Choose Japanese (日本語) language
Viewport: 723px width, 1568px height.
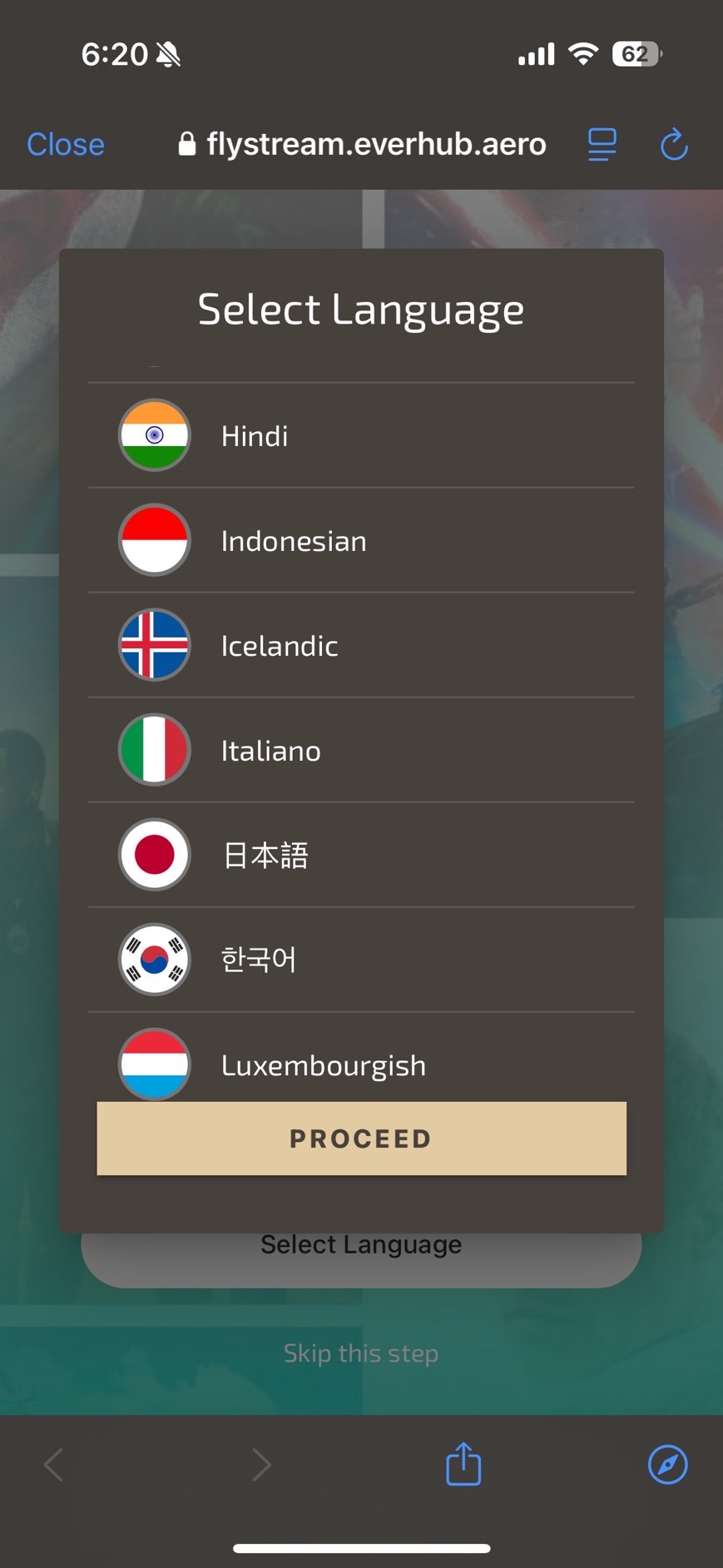360,856
